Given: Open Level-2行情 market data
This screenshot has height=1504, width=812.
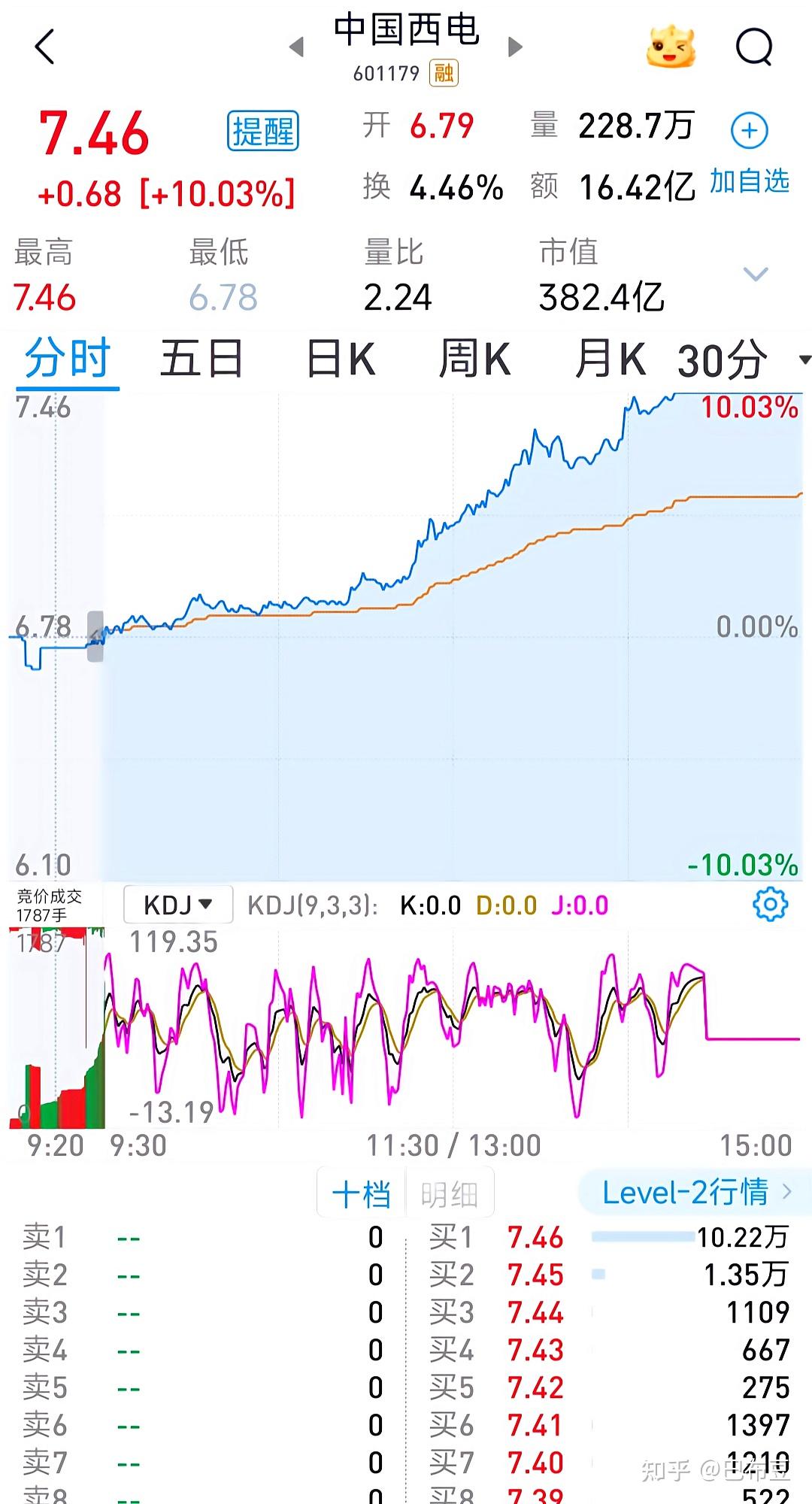Looking at the screenshot, I should pyautogui.click(x=688, y=1190).
